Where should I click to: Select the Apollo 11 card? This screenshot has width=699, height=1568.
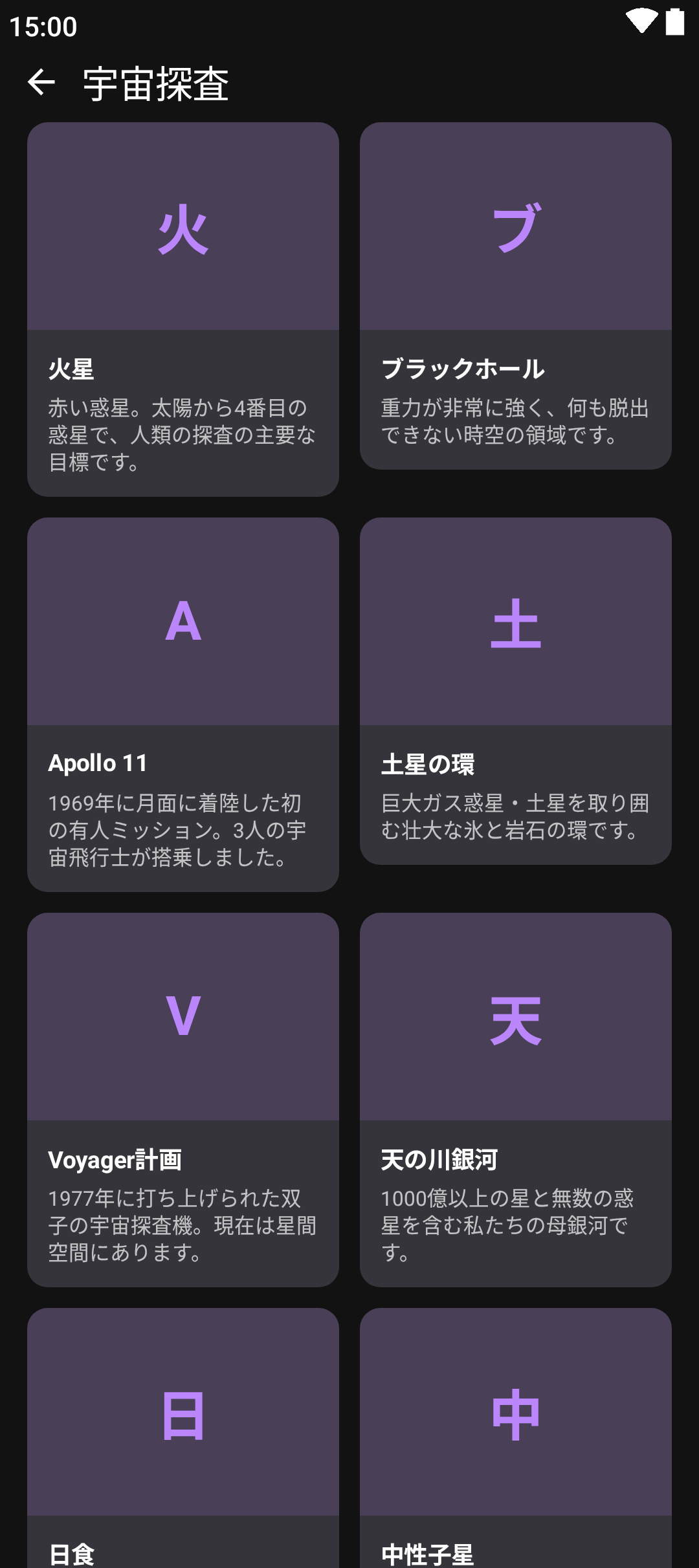tap(183, 704)
